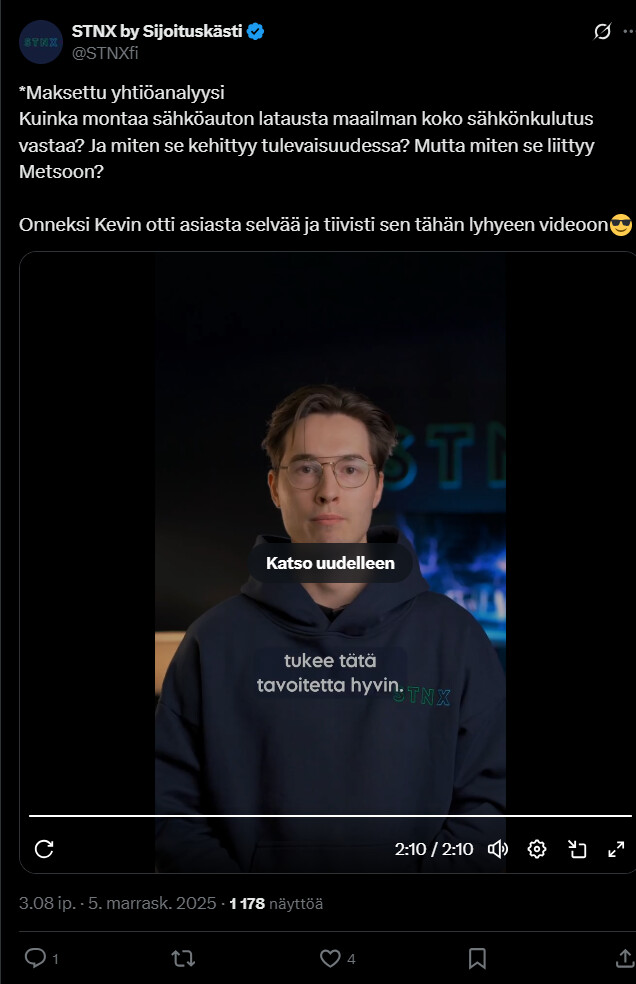
Task: Repost this STNX post
Action: (183, 958)
